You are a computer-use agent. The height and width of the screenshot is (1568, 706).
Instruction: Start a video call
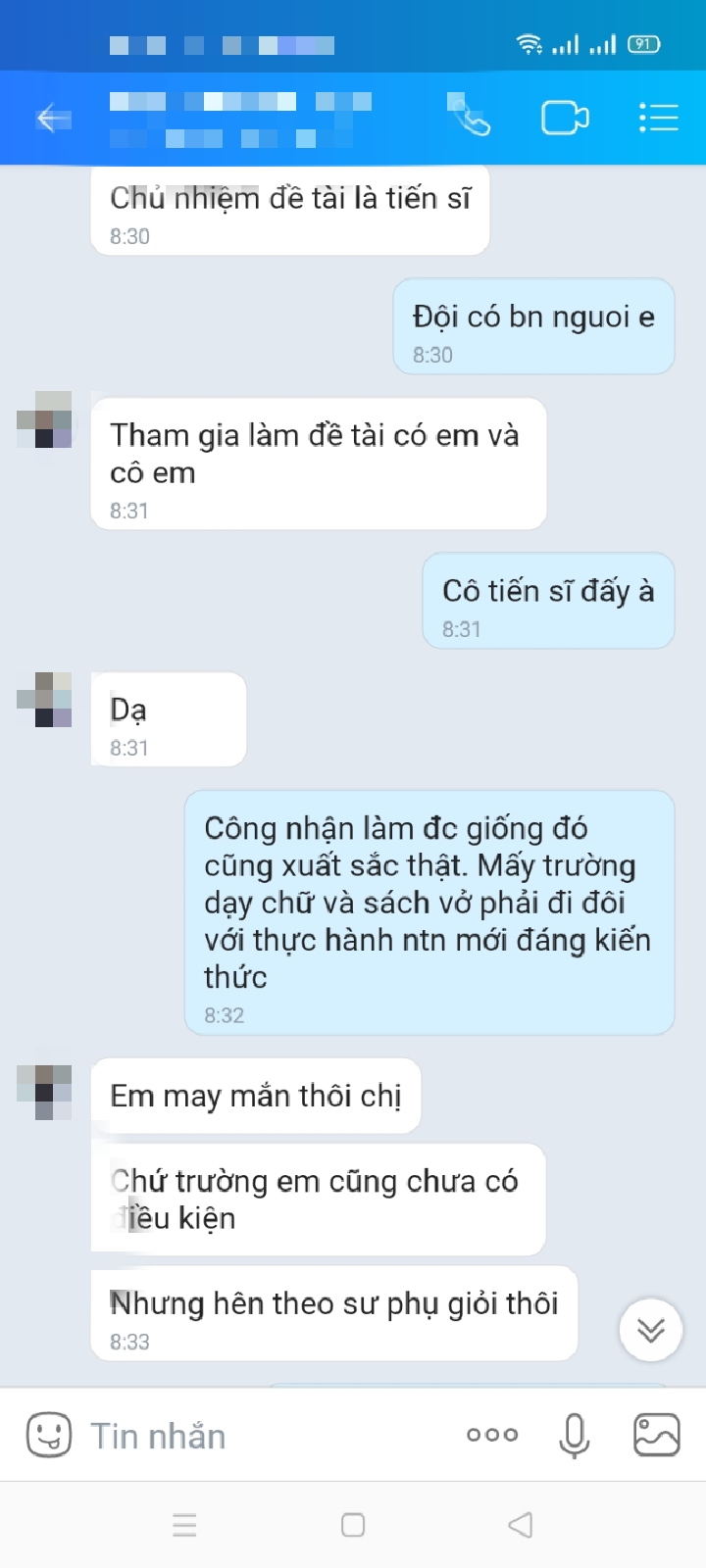point(565,118)
